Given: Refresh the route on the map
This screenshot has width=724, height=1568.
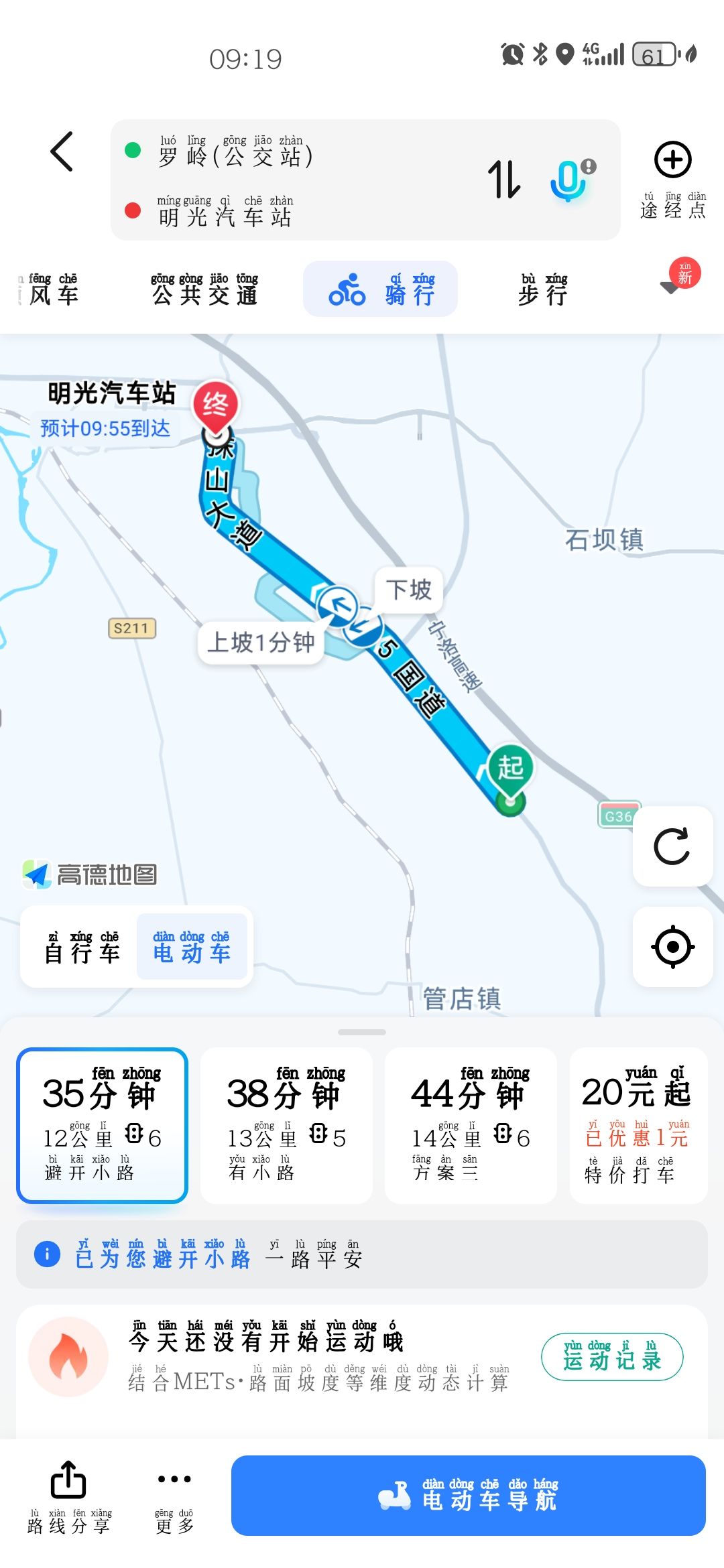Looking at the screenshot, I should (672, 846).
